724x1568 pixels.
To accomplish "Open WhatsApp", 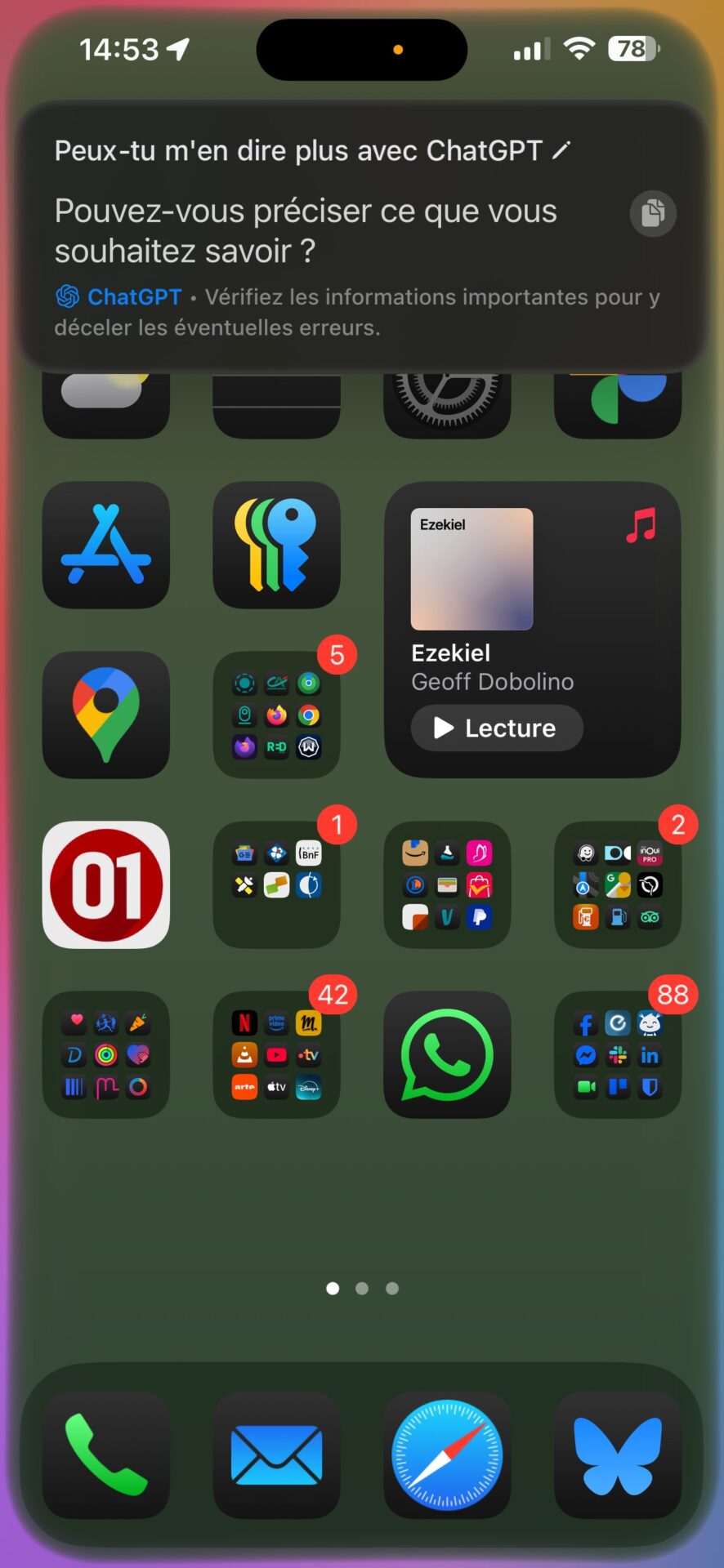I will [447, 1054].
